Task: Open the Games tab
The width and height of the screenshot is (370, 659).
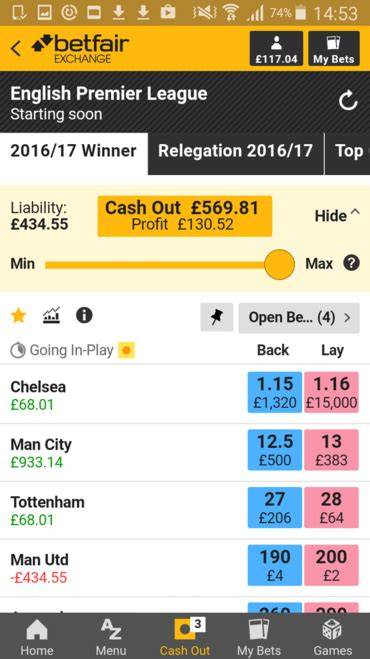Action: 333,637
